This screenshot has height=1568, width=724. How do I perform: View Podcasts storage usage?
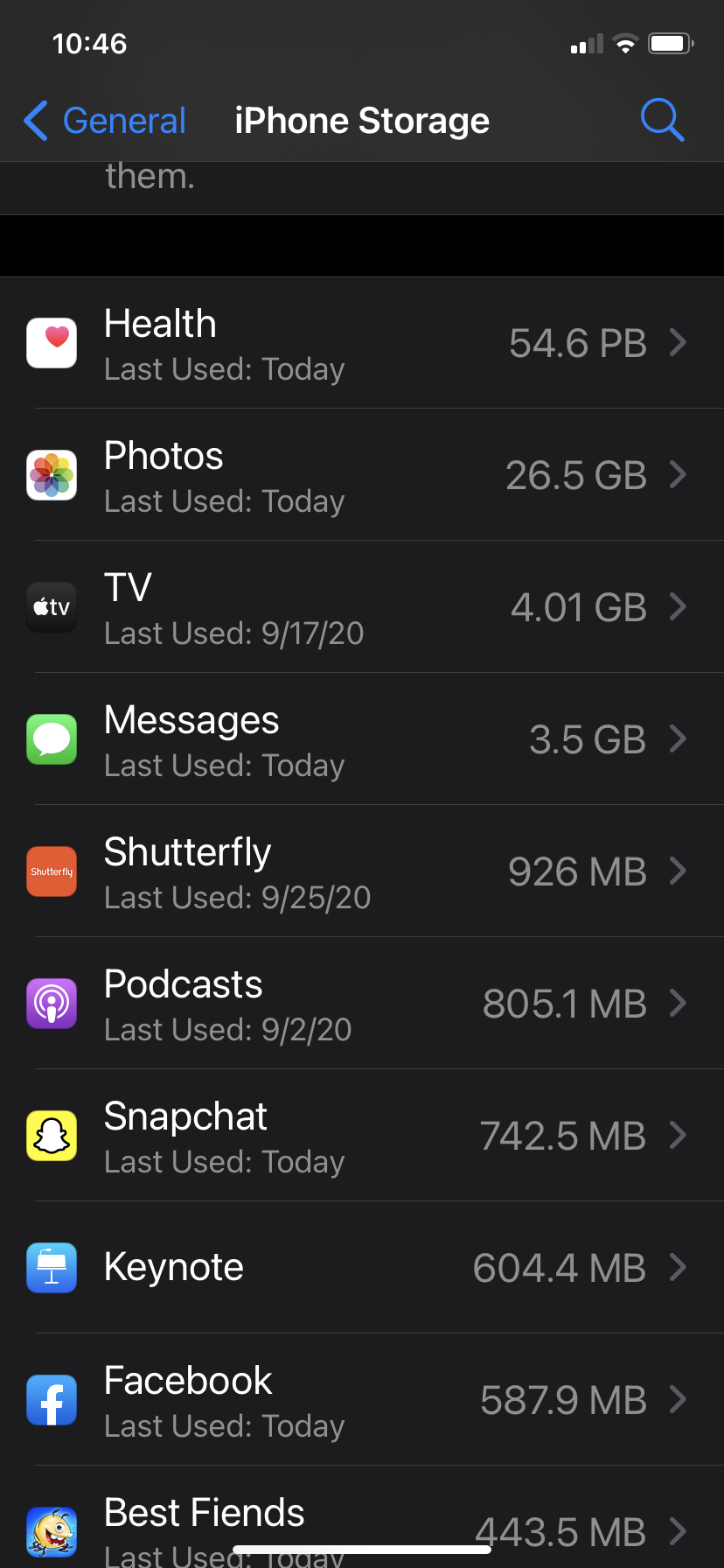click(362, 1004)
